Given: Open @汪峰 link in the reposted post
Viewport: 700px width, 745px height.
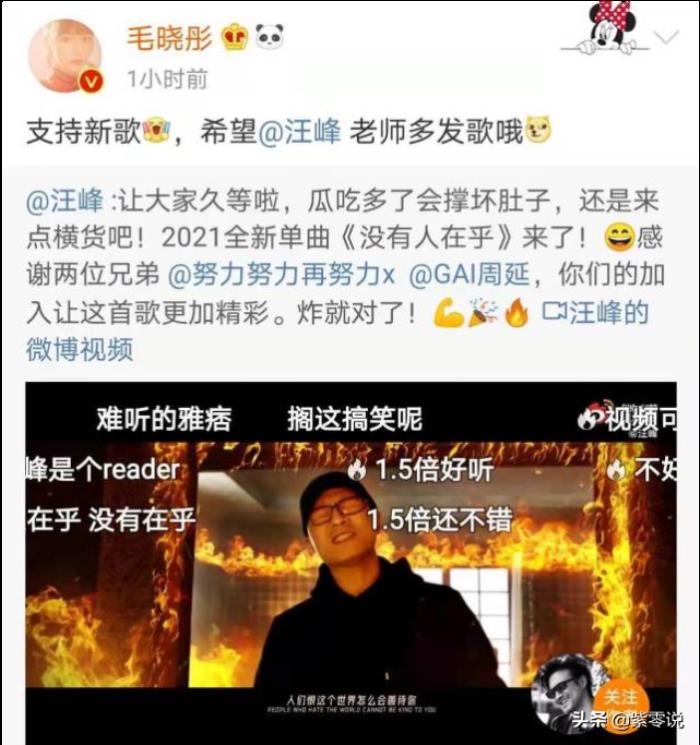Looking at the screenshot, I should 65,200.
